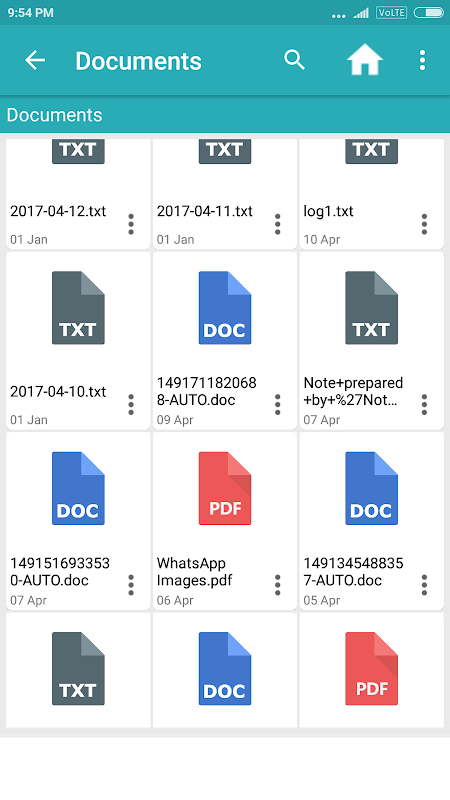Show options for WhatsApp Images.pdf
450x800 pixels.
(x=278, y=585)
